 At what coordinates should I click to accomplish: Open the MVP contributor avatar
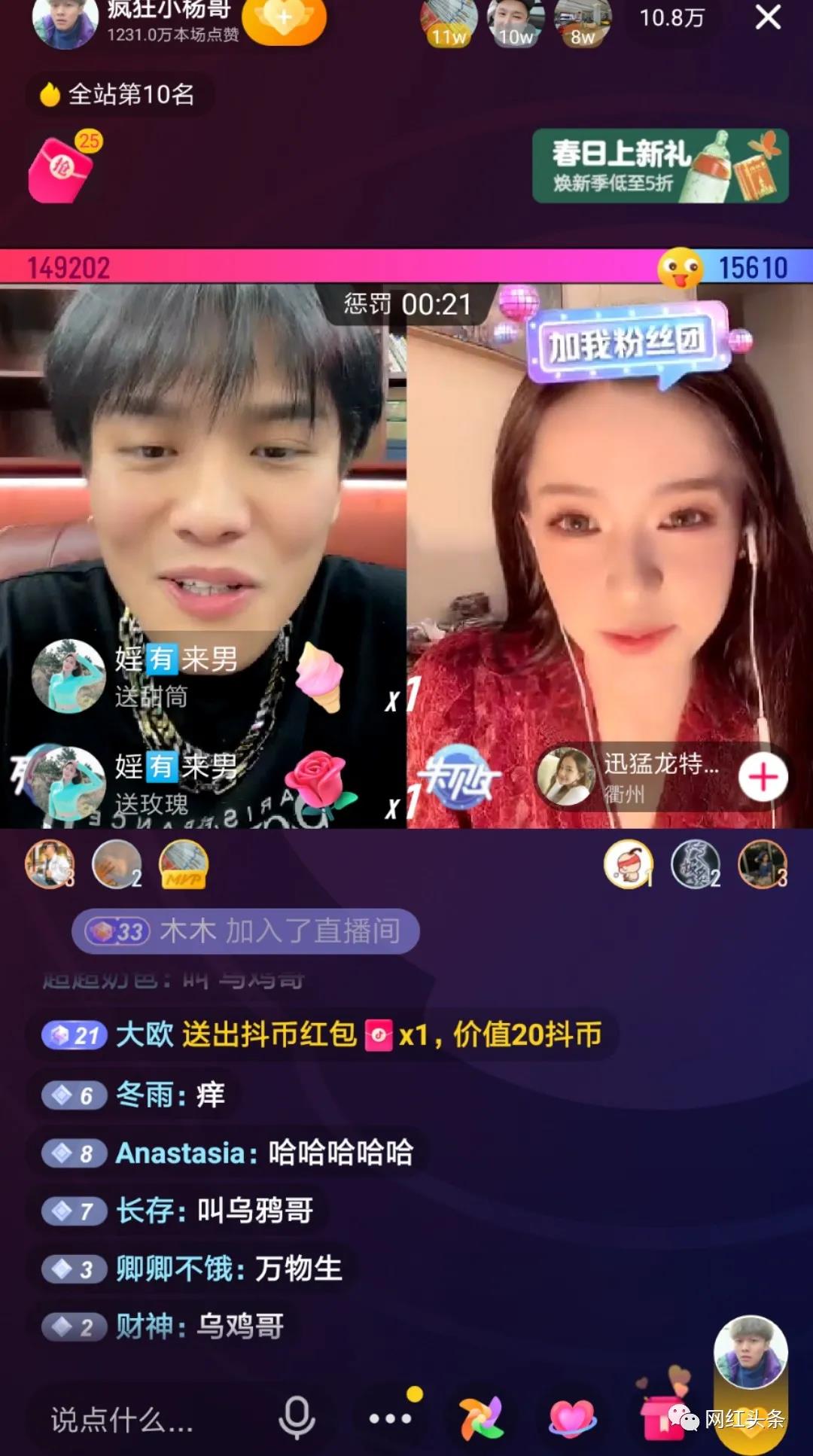[x=184, y=865]
